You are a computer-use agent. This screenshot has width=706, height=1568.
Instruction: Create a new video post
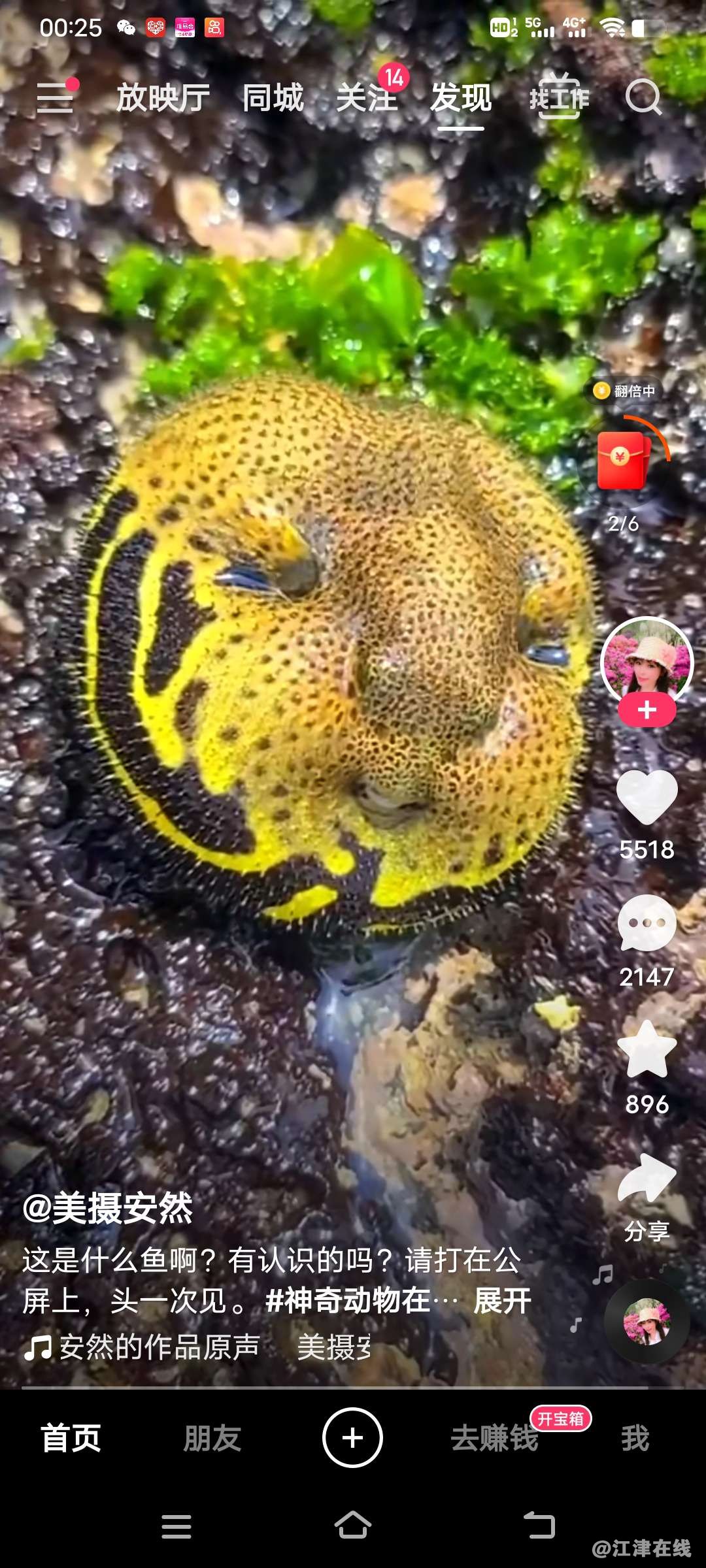(x=352, y=1437)
